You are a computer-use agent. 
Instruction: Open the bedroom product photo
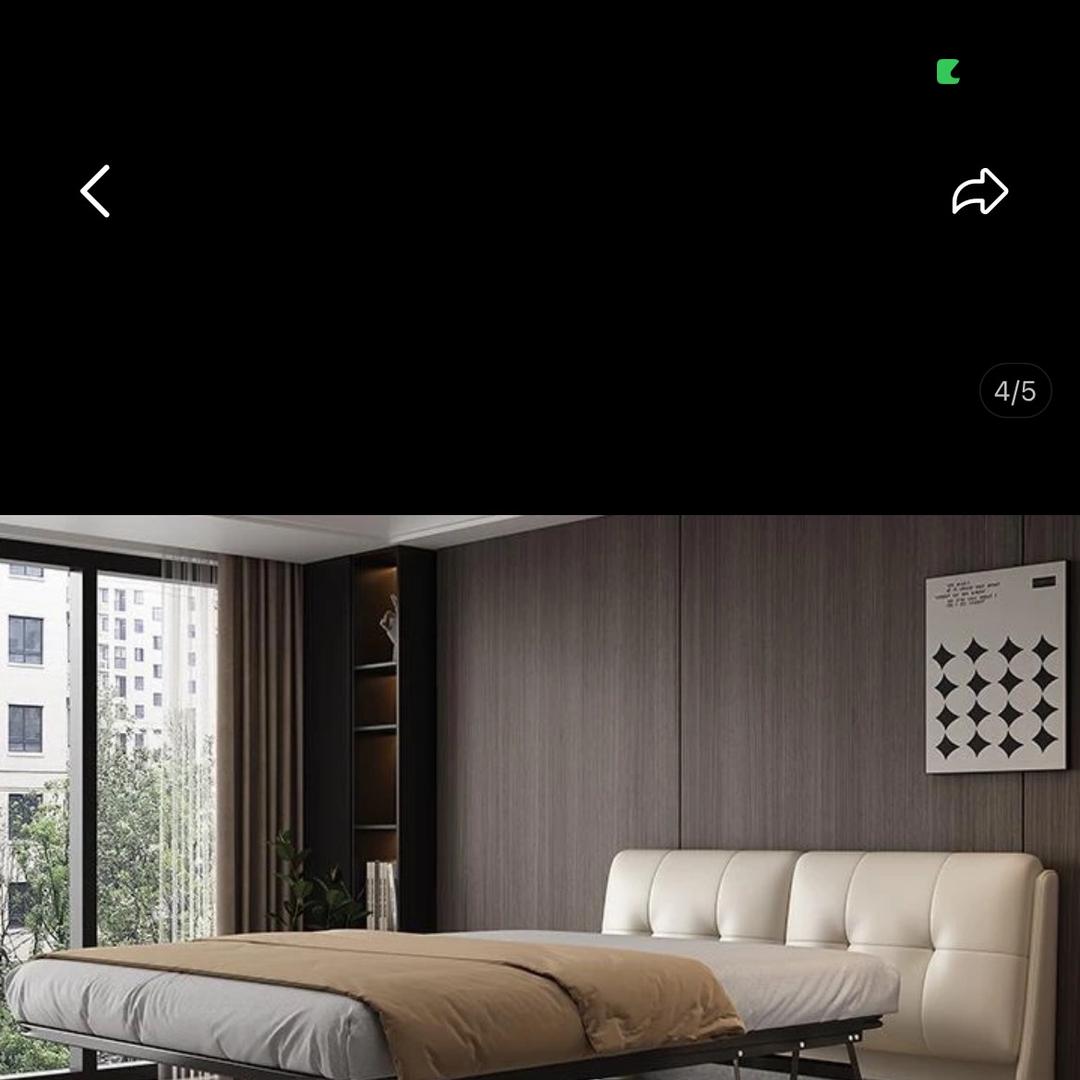point(540,797)
